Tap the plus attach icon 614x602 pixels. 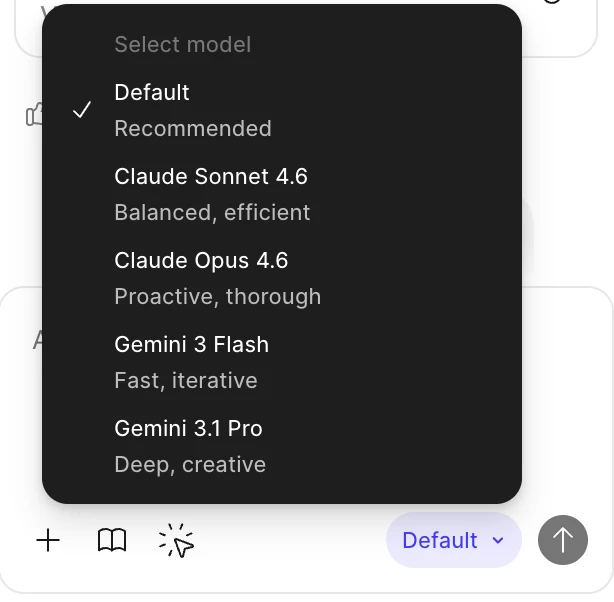pos(48,541)
